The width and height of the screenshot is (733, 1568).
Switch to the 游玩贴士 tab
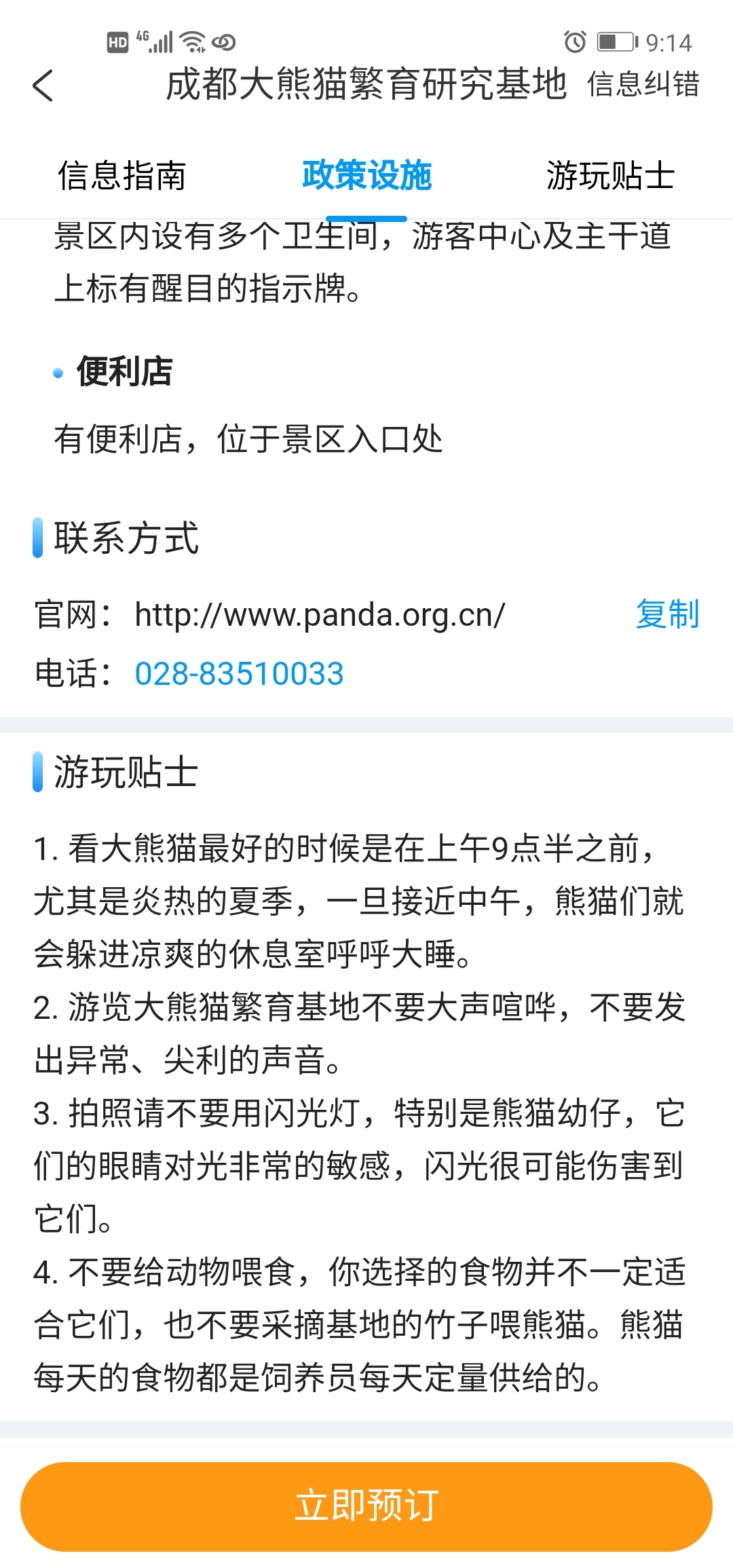610,176
